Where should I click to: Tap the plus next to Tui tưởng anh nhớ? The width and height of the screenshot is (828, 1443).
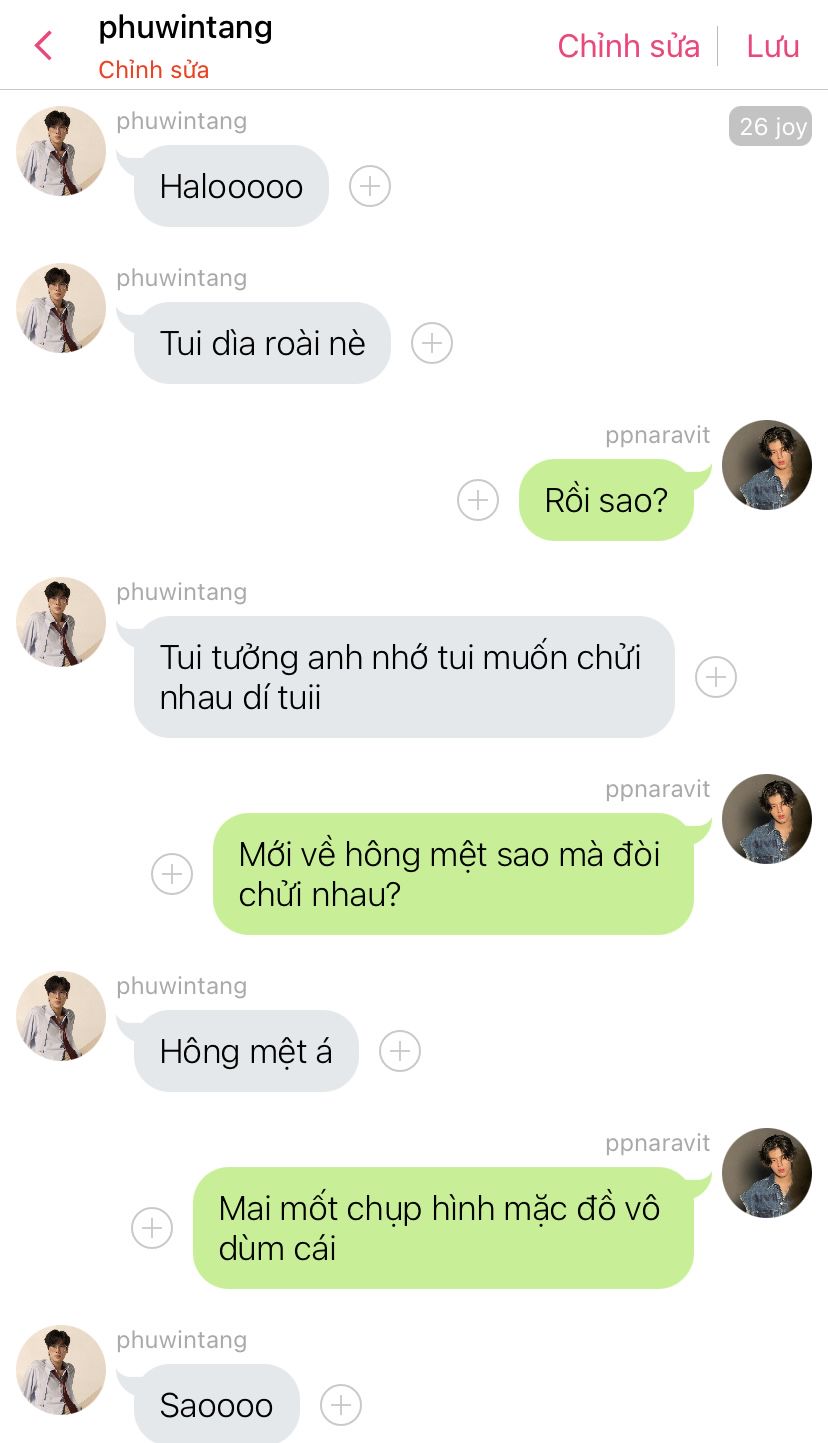716,677
